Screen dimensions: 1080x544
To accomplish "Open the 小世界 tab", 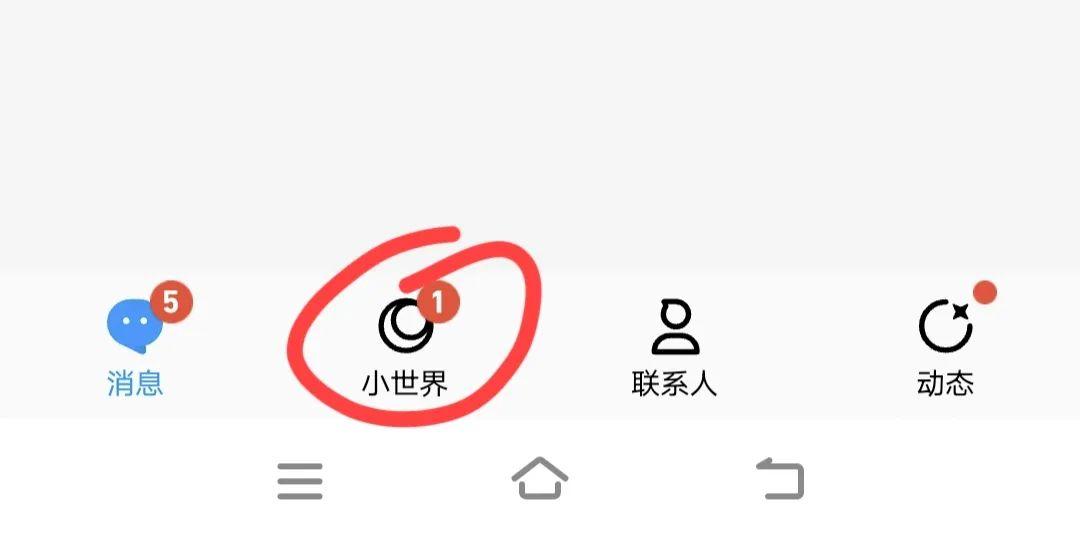I will (x=405, y=345).
